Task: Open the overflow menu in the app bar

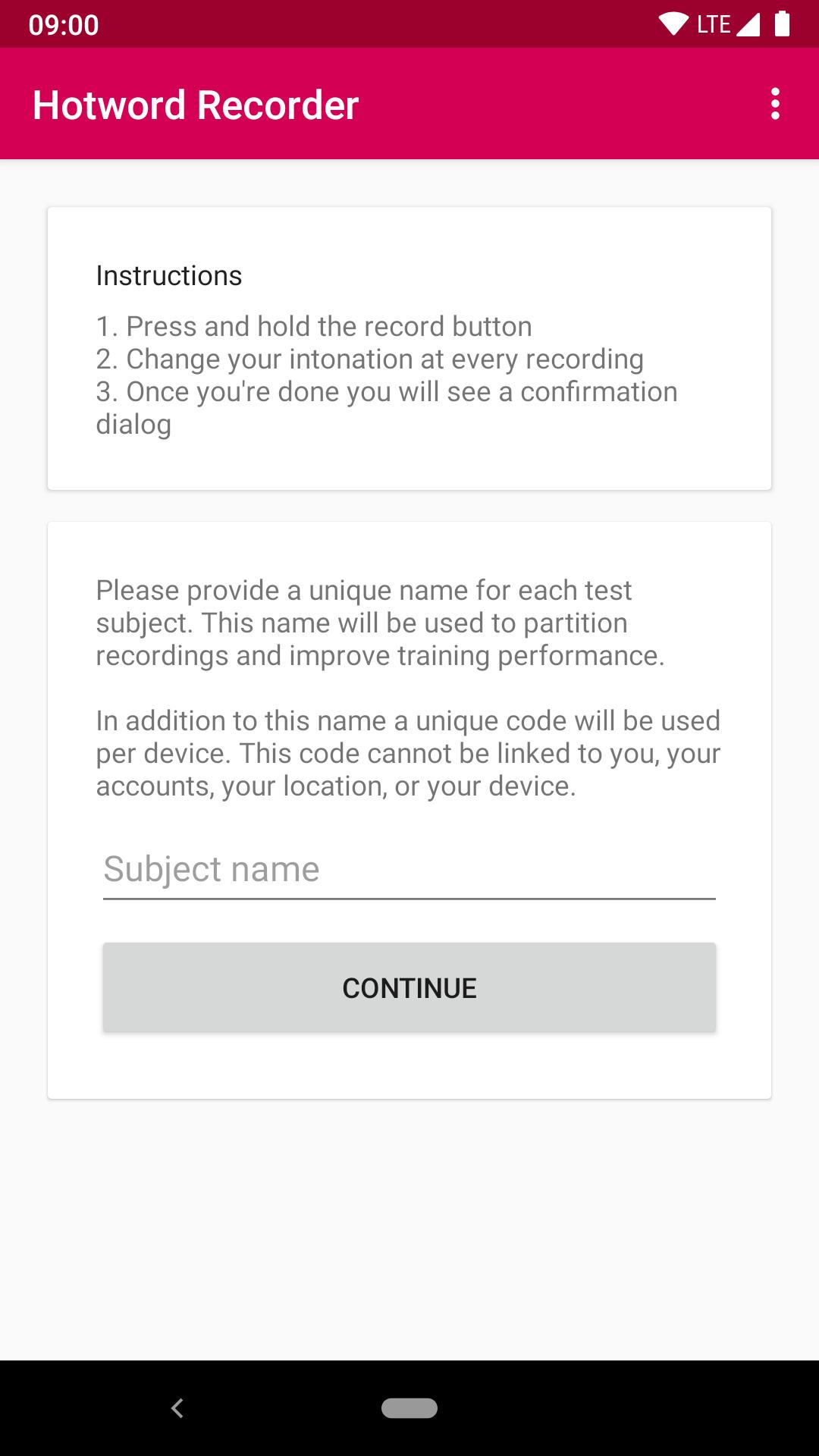Action: [x=774, y=104]
